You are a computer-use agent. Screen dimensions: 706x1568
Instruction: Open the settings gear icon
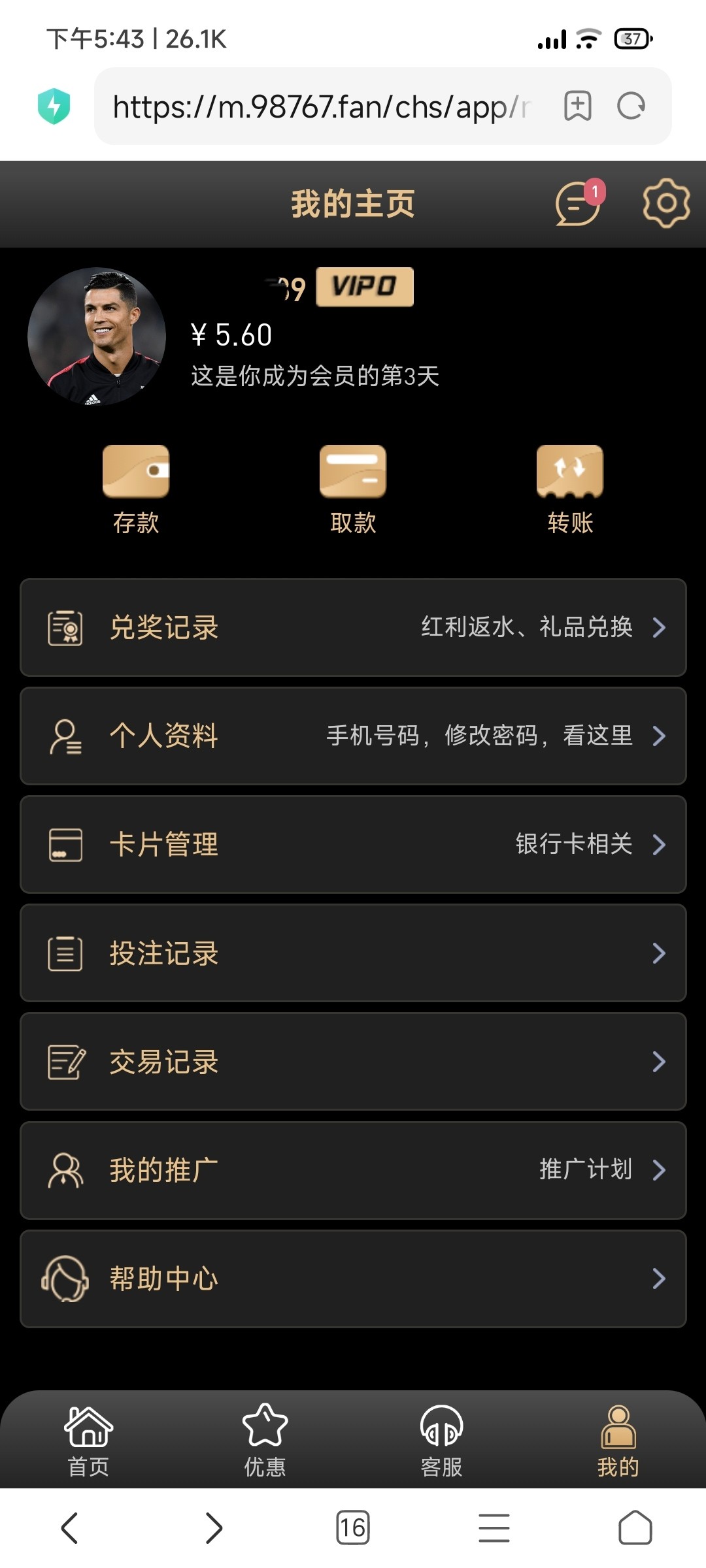point(665,203)
